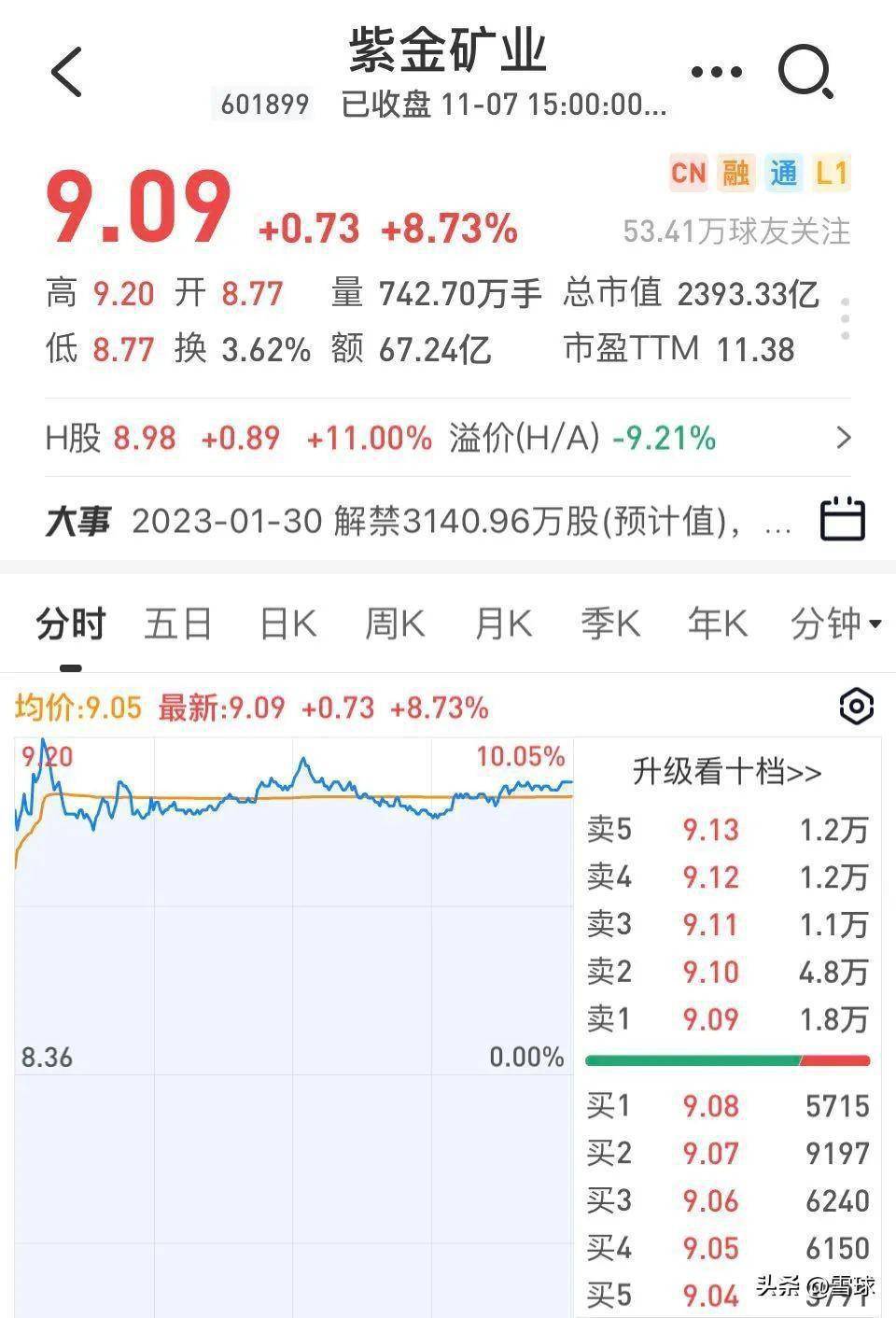Tap the 卖1 price 9.09 in order book
Image resolution: width=896 pixels, height=1318 pixels.
pyautogui.click(x=711, y=1019)
